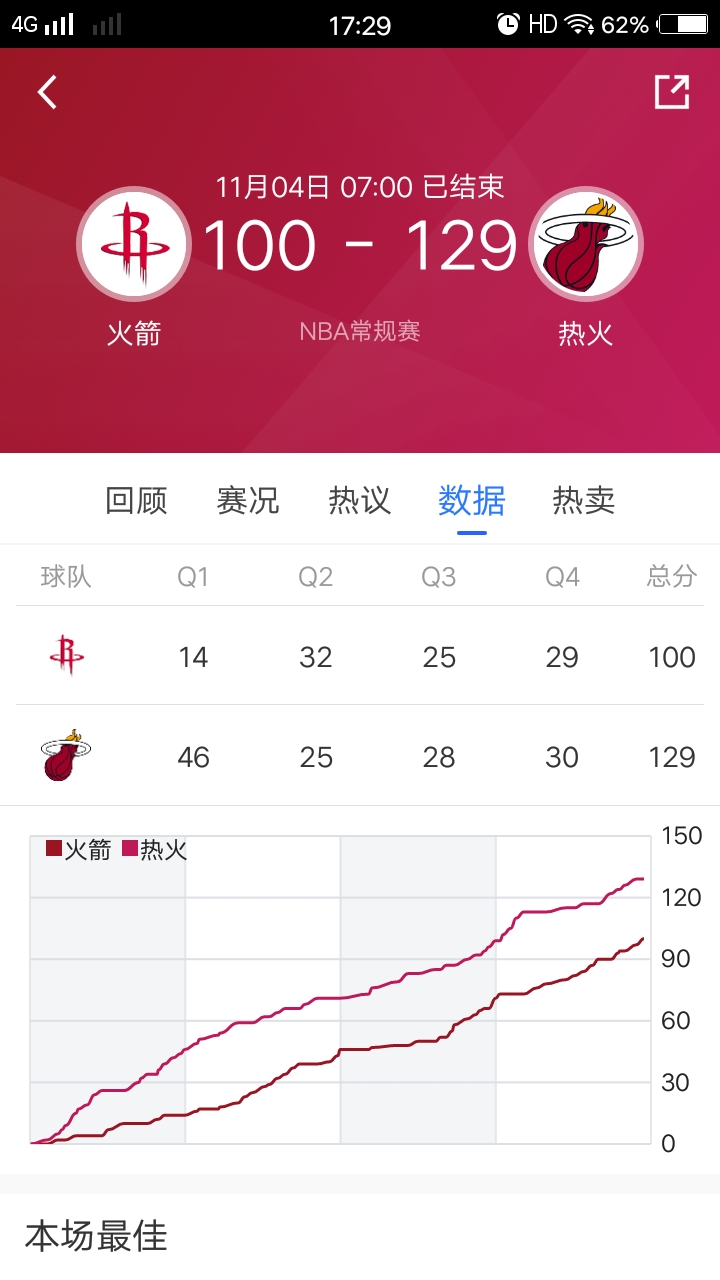Switch to the 回顾 tab

coord(137,500)
